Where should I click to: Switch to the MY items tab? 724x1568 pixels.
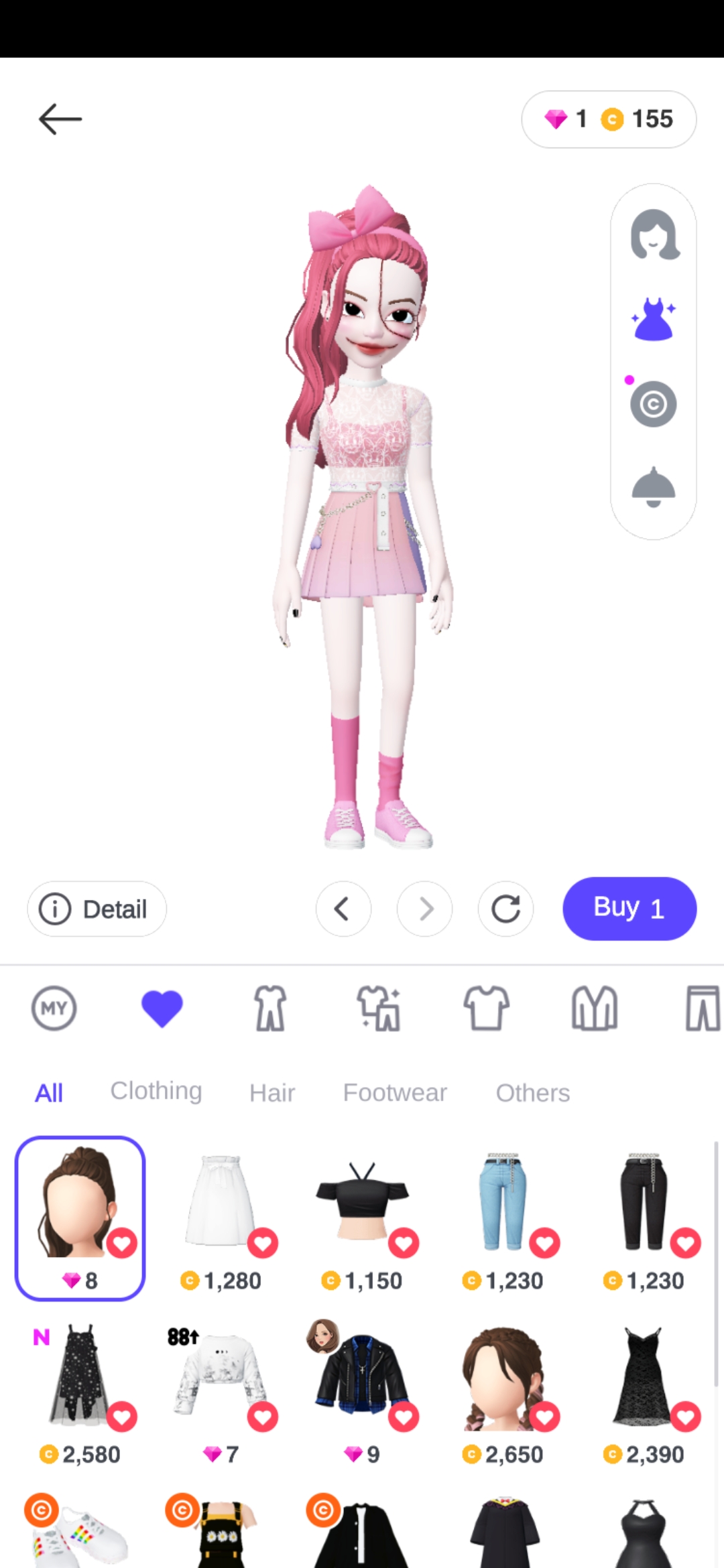click(54, 1008)
